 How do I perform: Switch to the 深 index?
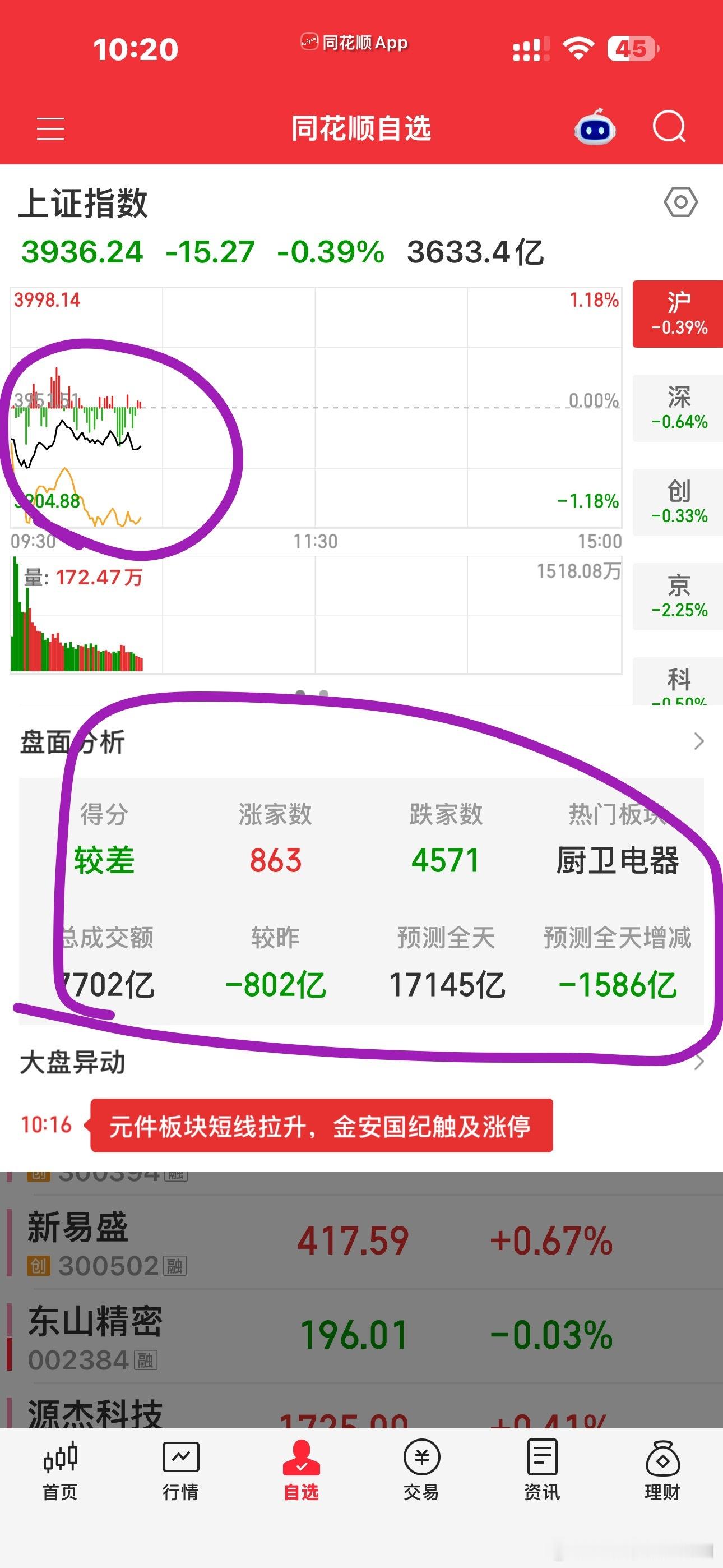[678, 408]
